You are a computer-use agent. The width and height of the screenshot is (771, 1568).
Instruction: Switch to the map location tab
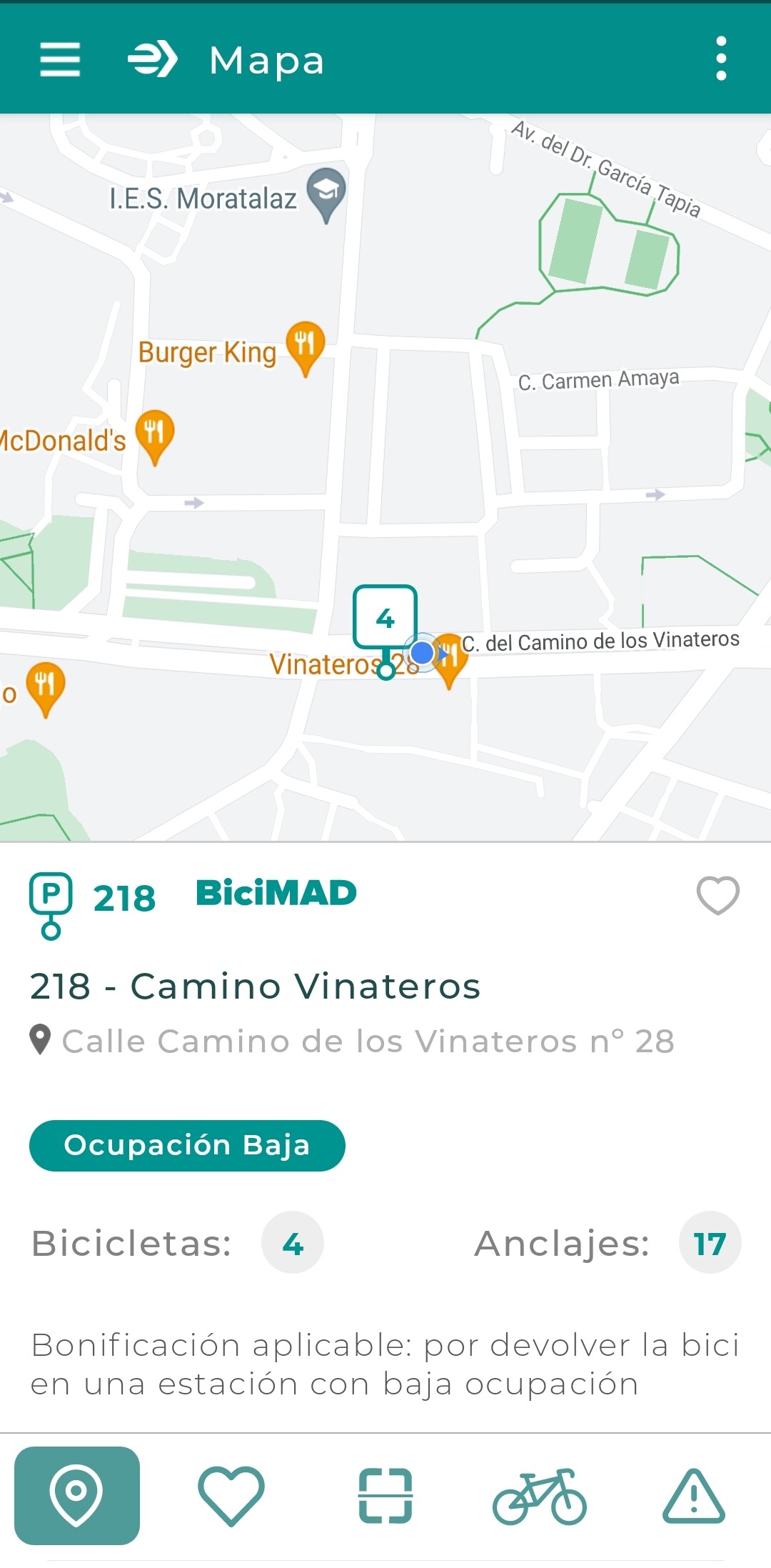[x=77, y=1495]
